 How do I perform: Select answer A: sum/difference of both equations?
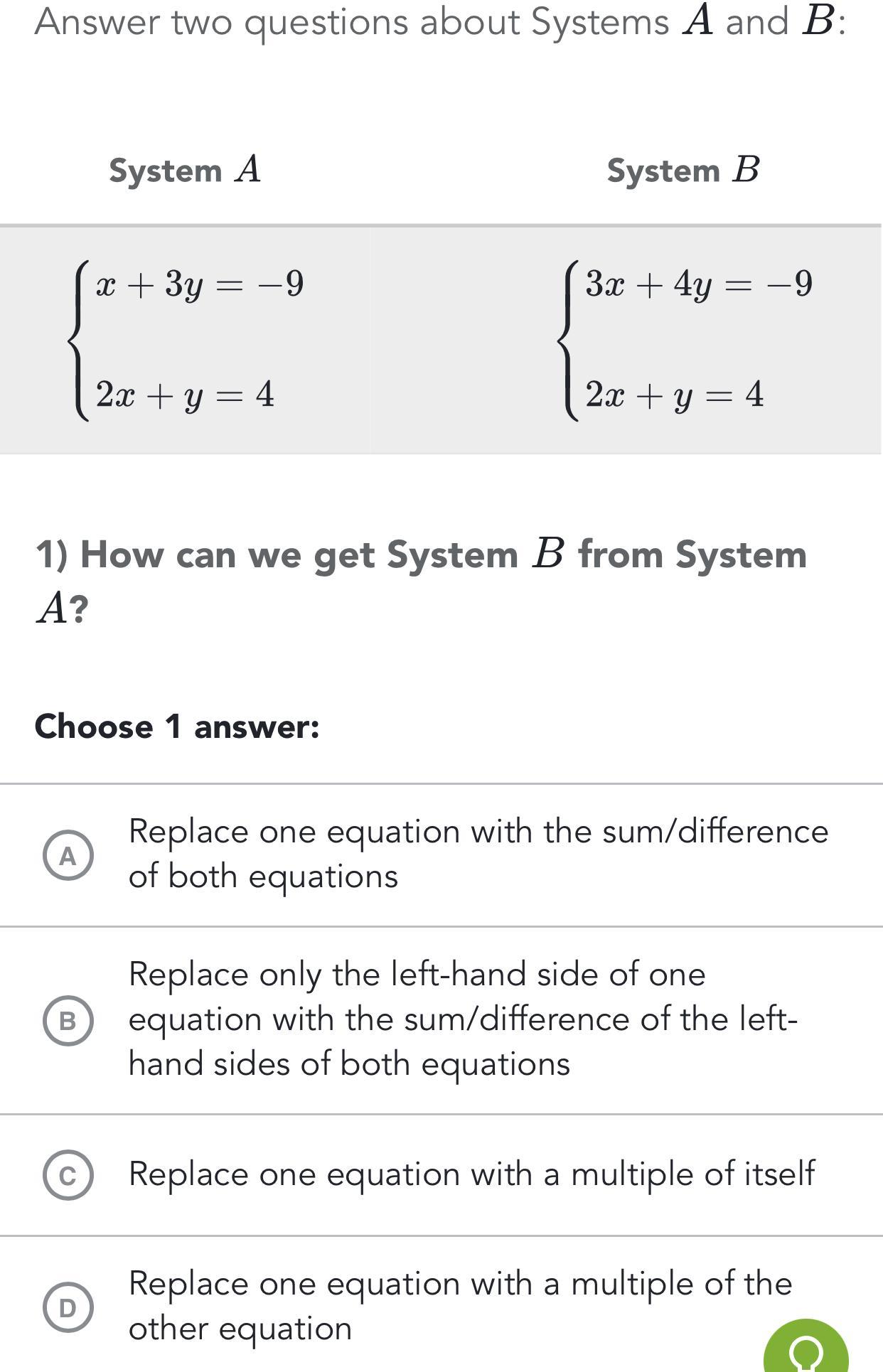(x=68, y=854)
